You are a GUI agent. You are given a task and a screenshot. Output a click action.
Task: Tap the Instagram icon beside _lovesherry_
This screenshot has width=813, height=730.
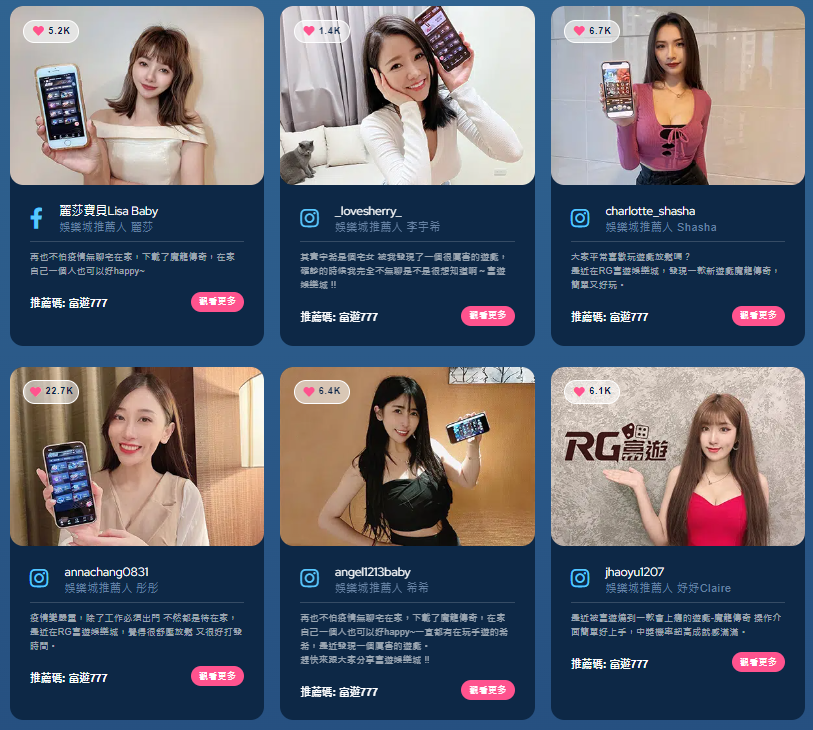310,218
